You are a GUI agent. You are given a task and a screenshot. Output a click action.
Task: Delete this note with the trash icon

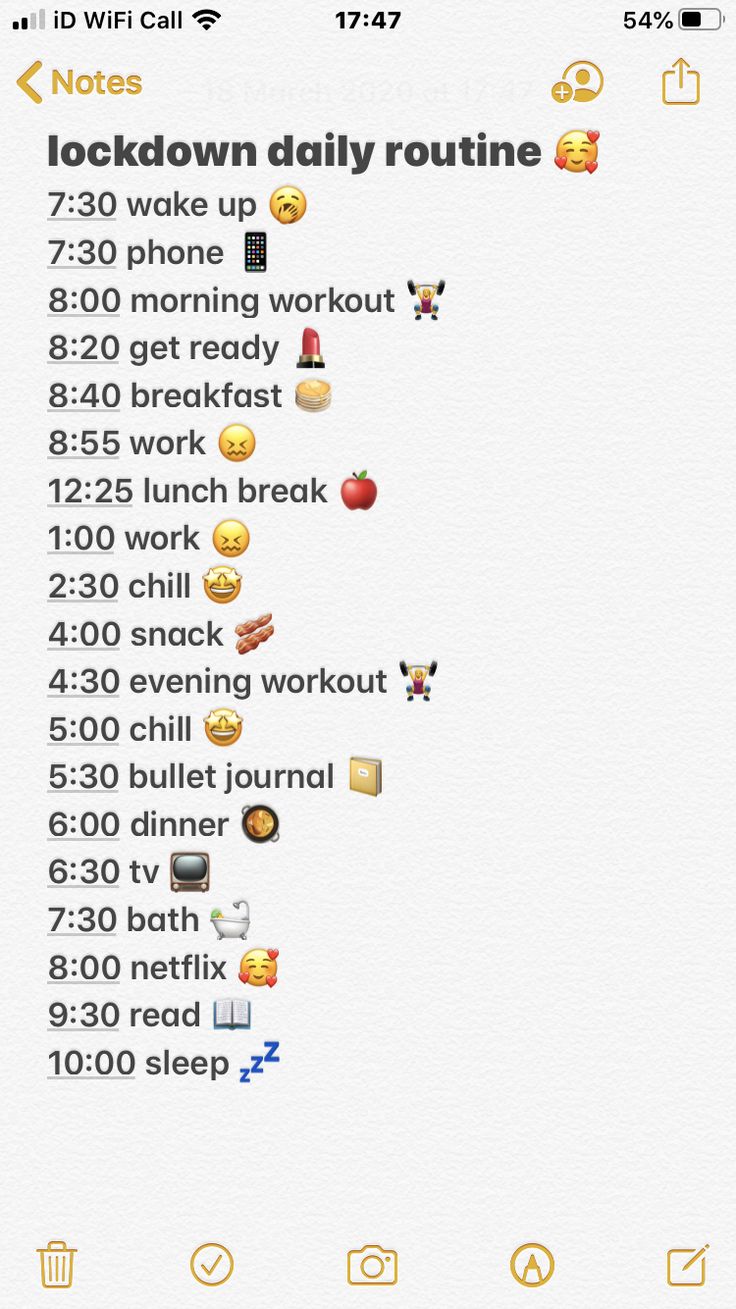click(x=57, y=1264)
